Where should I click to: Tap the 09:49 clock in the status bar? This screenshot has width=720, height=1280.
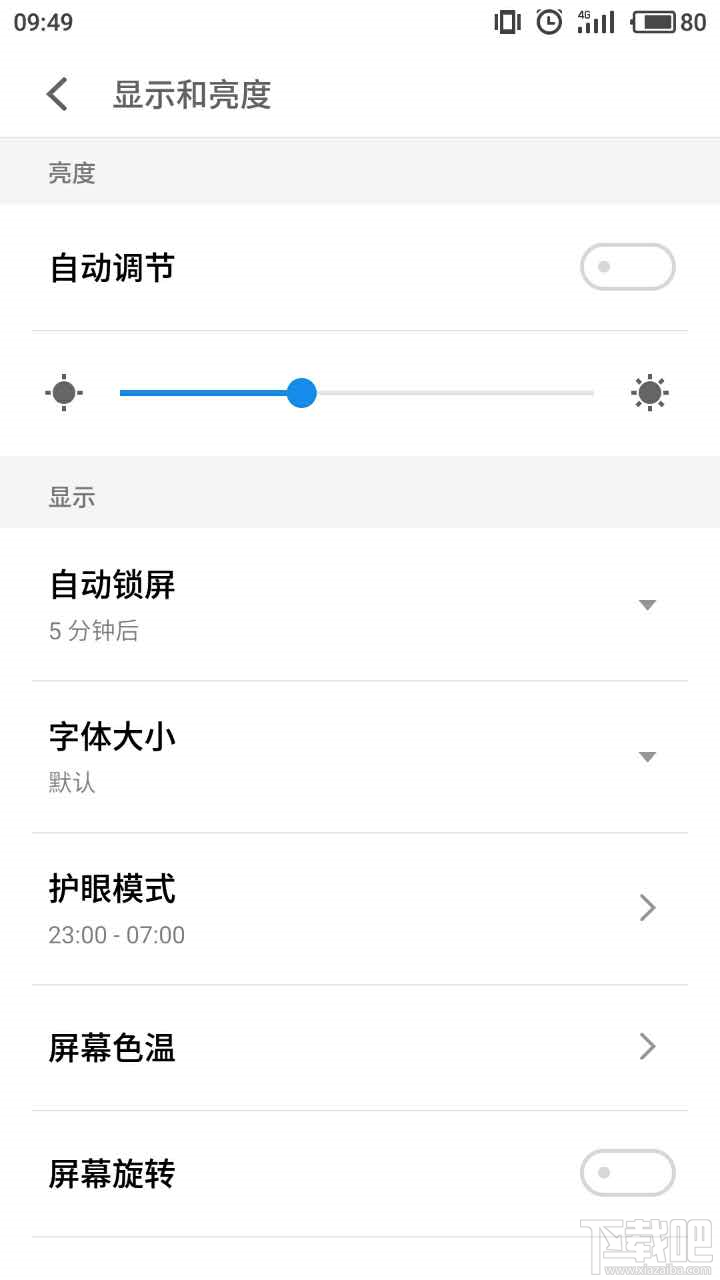point(45,20)
